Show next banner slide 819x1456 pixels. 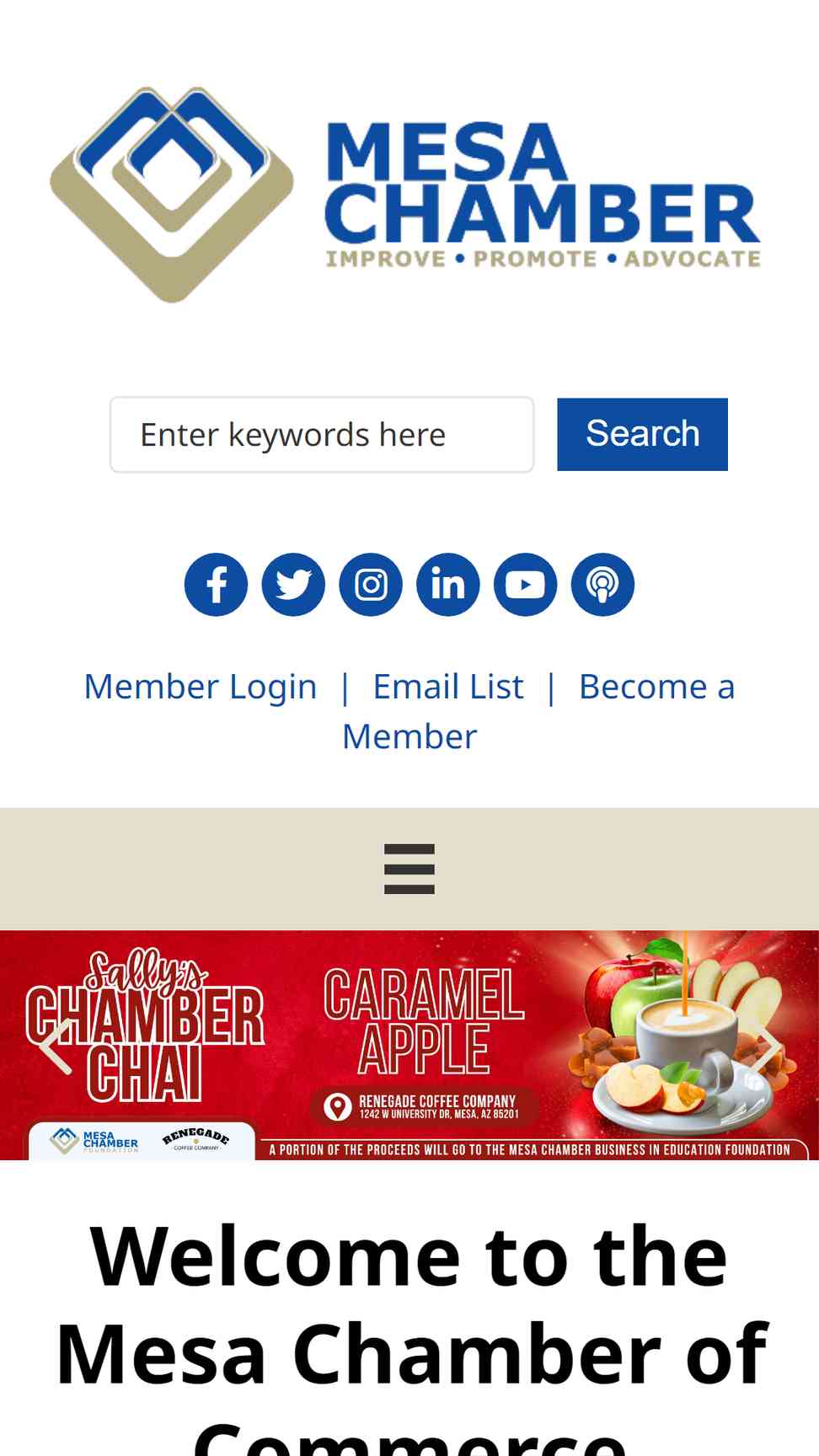click(x=764, y=1046)
